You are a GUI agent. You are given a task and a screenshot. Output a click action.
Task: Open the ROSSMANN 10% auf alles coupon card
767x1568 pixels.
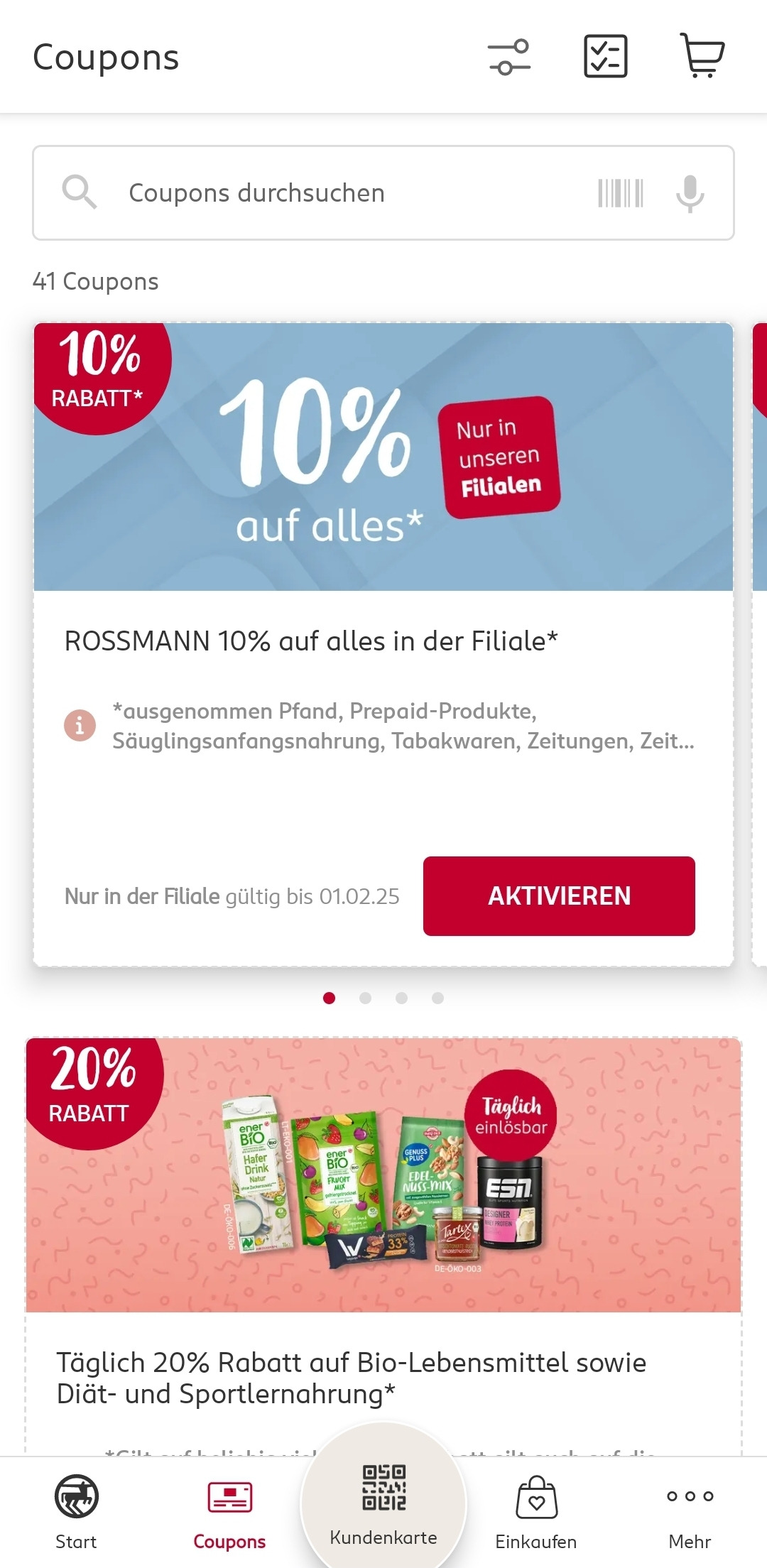(x=311, y=641)
